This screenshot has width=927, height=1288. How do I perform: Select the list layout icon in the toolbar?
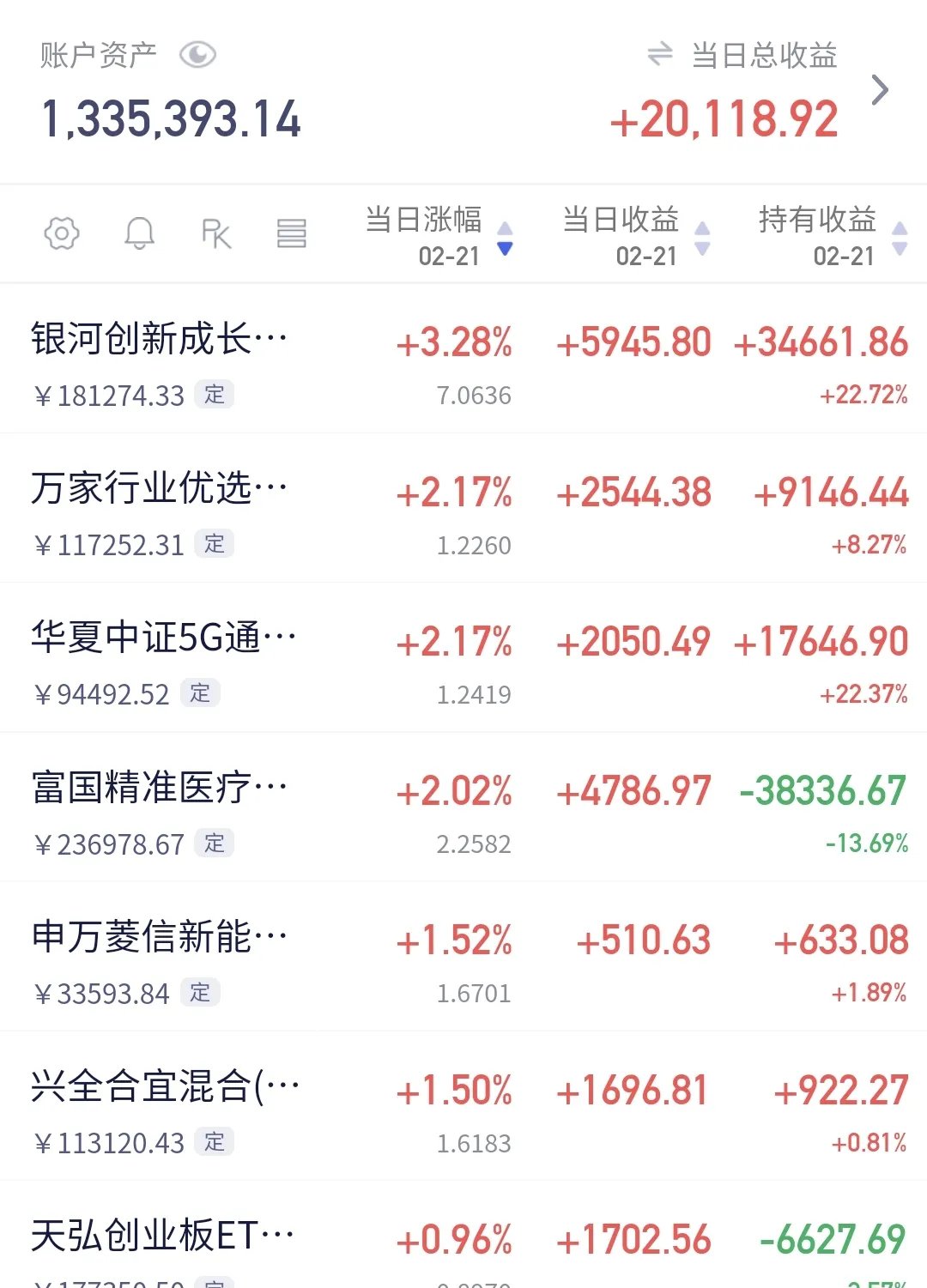[x=292, y=234]
